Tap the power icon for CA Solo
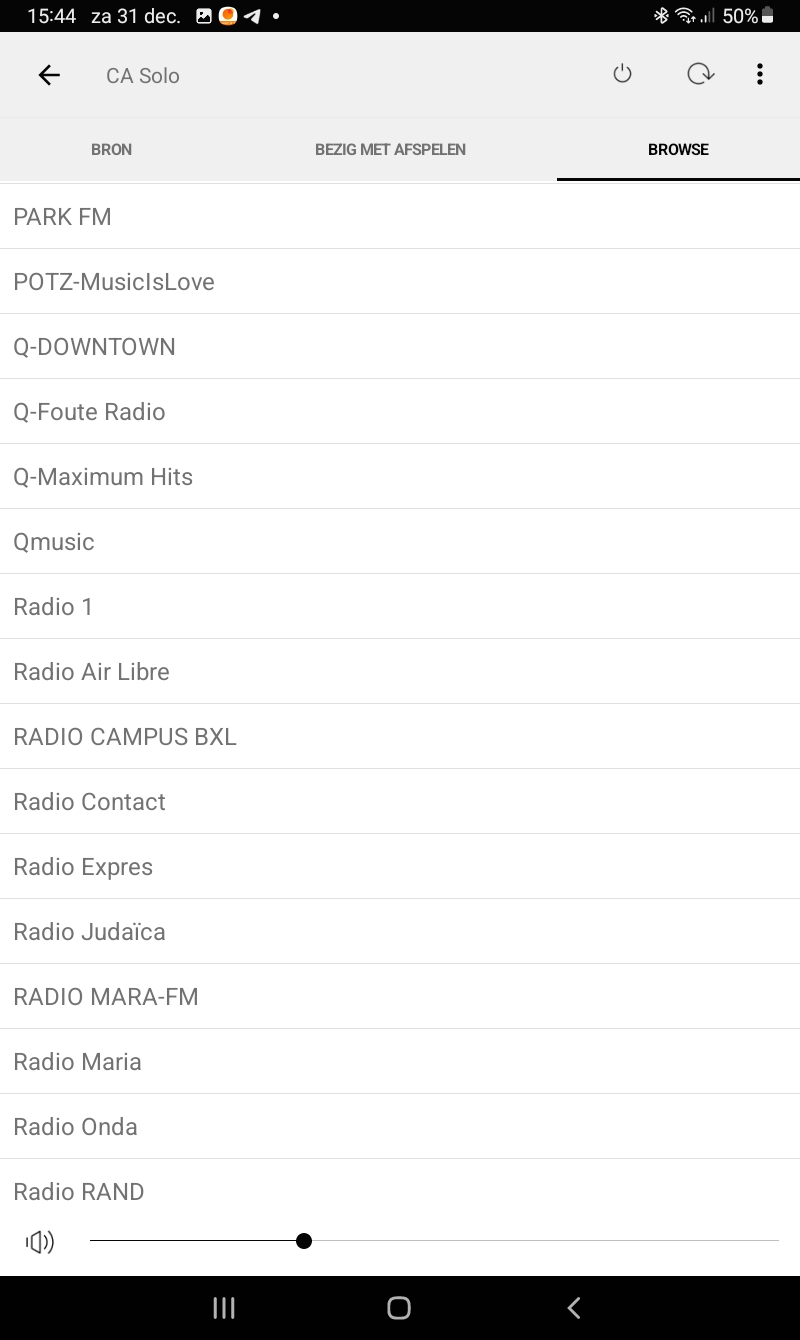This screenshot has width=800, height=1340. [x=622, y=74]
